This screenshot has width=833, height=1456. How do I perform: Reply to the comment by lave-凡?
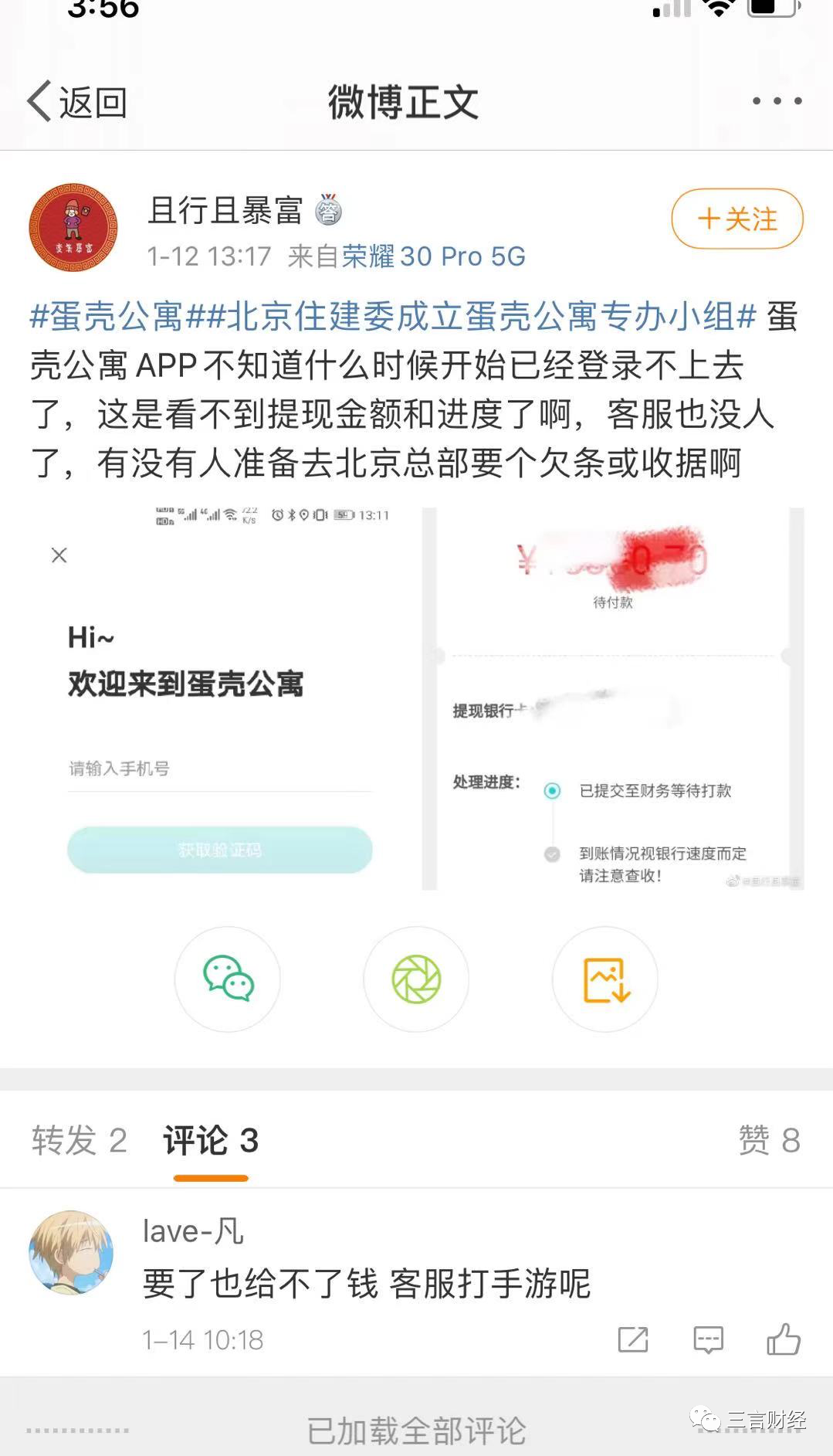point(708,1339)
